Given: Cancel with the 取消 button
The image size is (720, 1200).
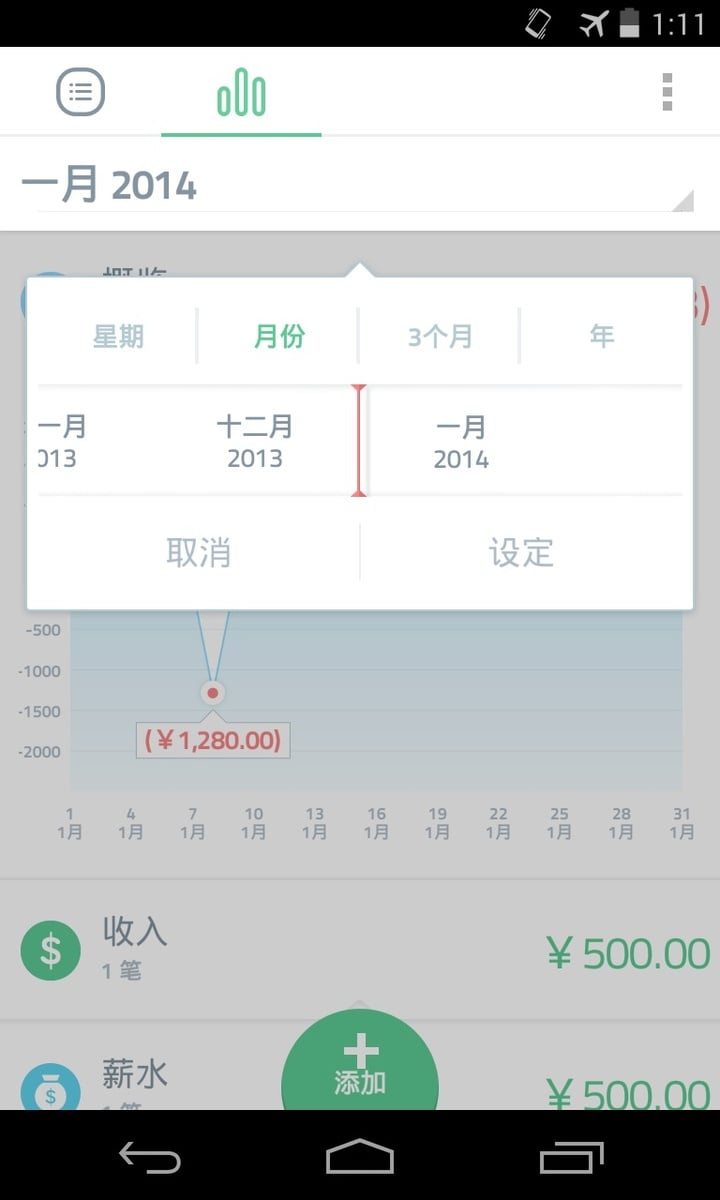Looking at the screenshot, I should [x=198, y=552].
